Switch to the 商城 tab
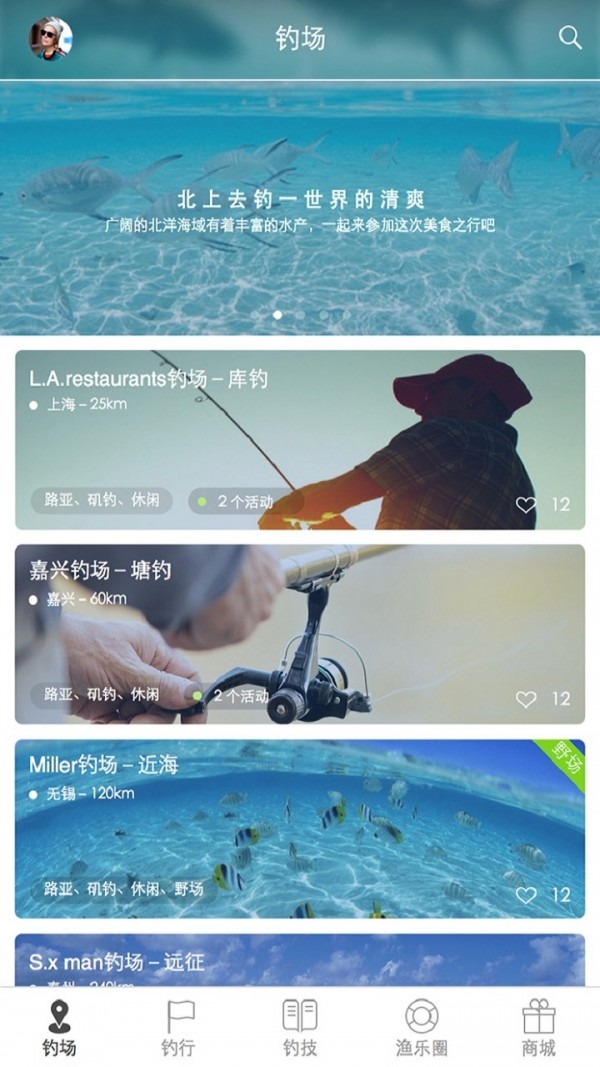The width and height of the screenshot is (600, 1067). pos(539,1028)
